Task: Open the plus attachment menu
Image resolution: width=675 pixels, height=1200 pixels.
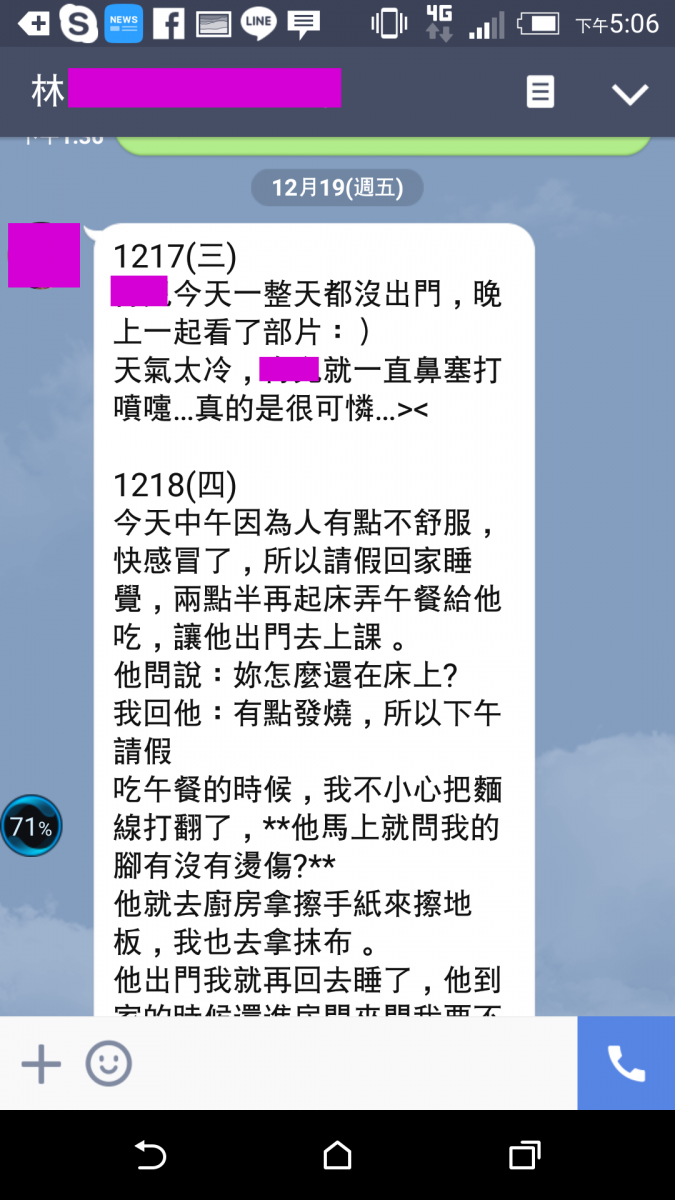Action: [41, 1064]
